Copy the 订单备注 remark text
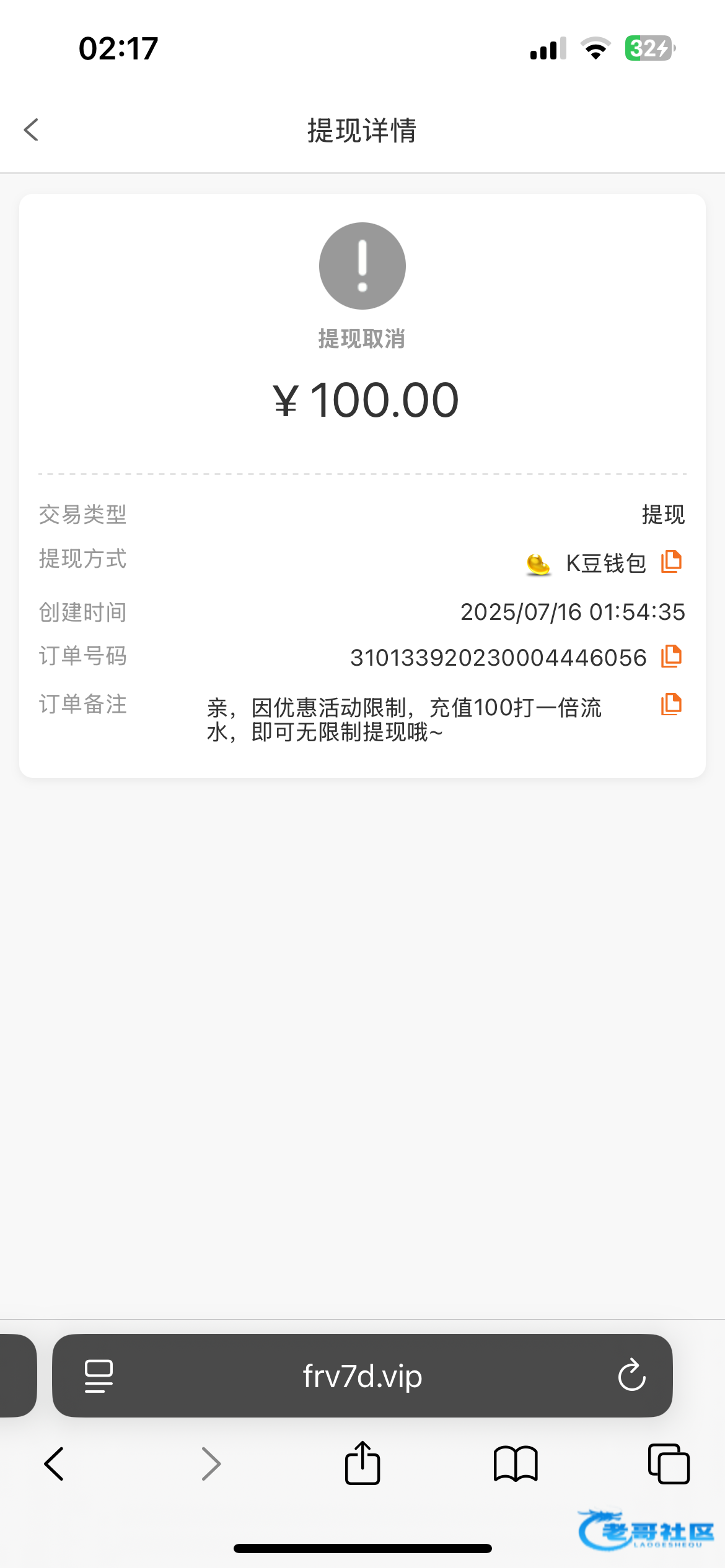Screen dimensions: 725x1568 coord(671,705)
